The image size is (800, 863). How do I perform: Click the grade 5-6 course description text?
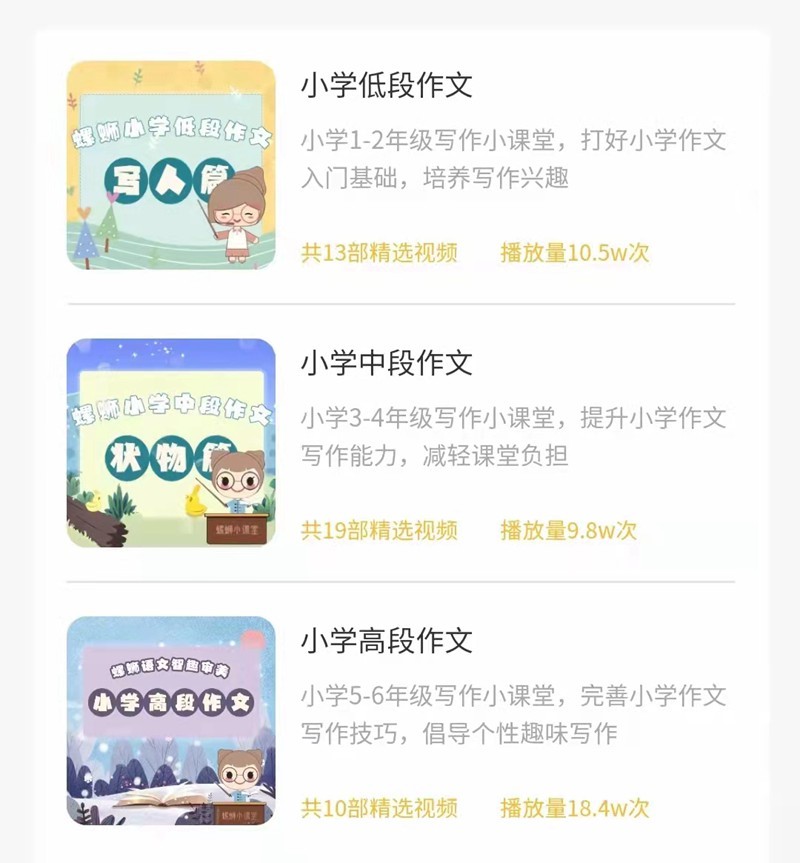coord(480,713)
